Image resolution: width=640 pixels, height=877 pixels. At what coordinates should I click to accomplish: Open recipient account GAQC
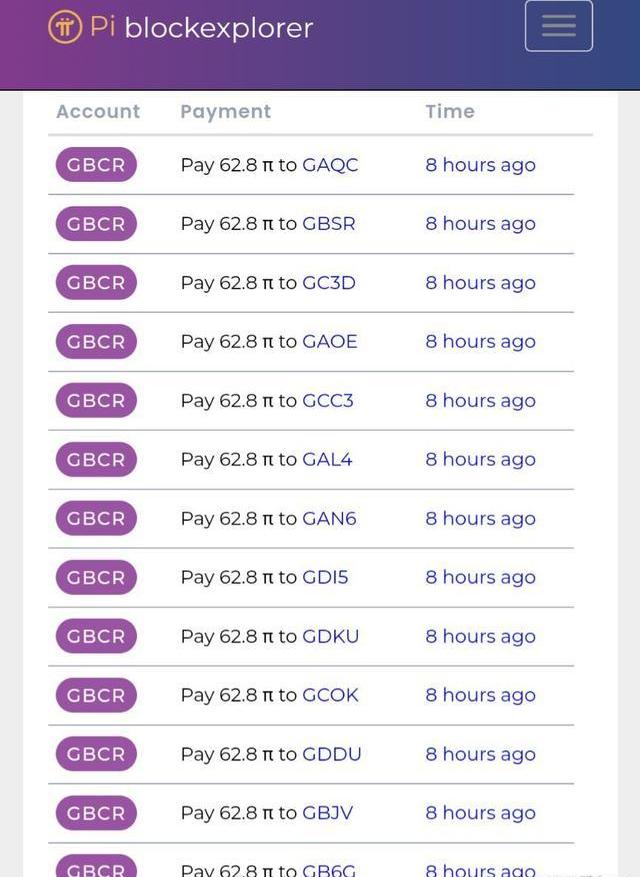[x=330, y=165]
